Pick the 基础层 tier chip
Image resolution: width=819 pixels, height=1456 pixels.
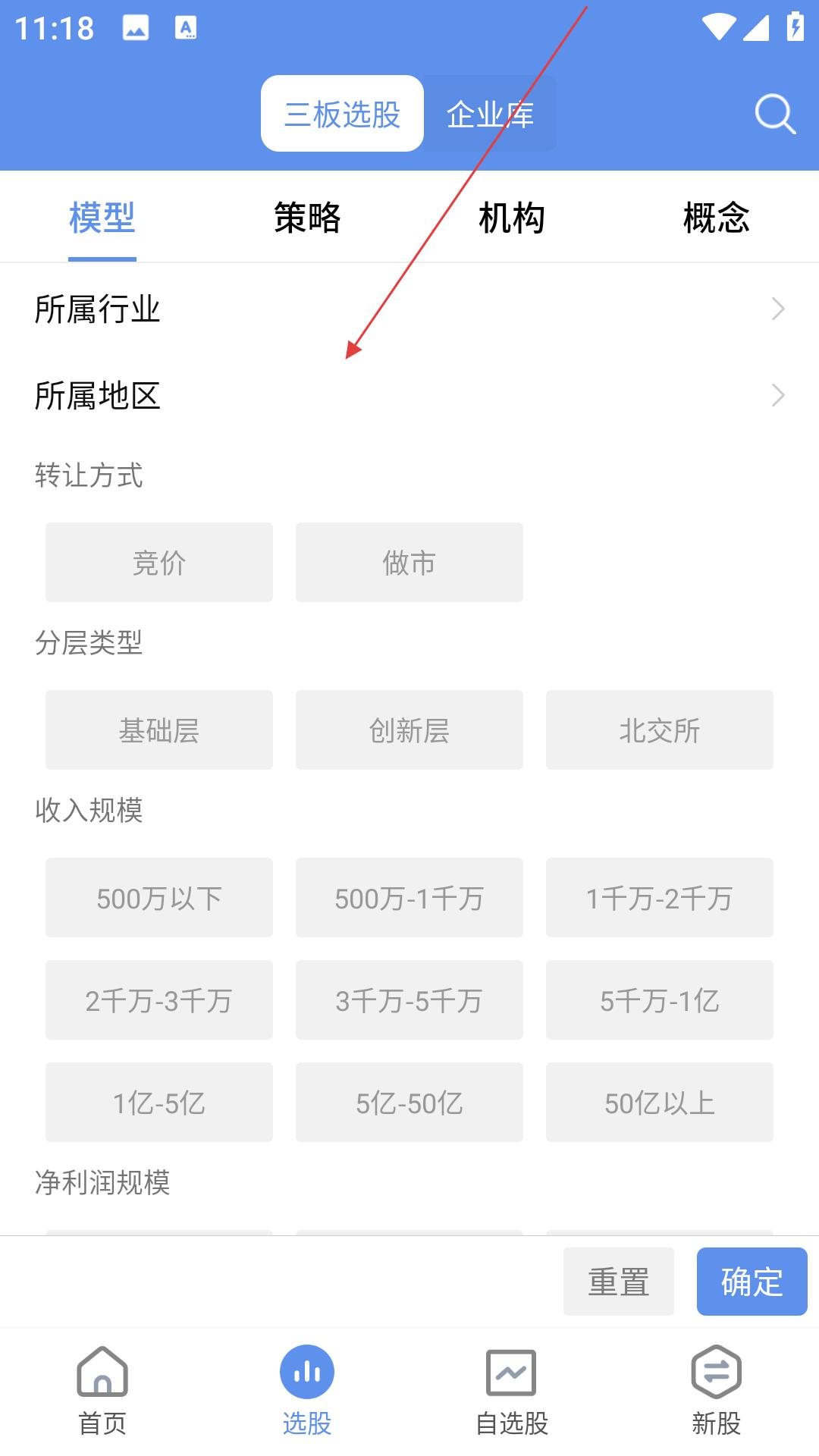pos(159,730)
